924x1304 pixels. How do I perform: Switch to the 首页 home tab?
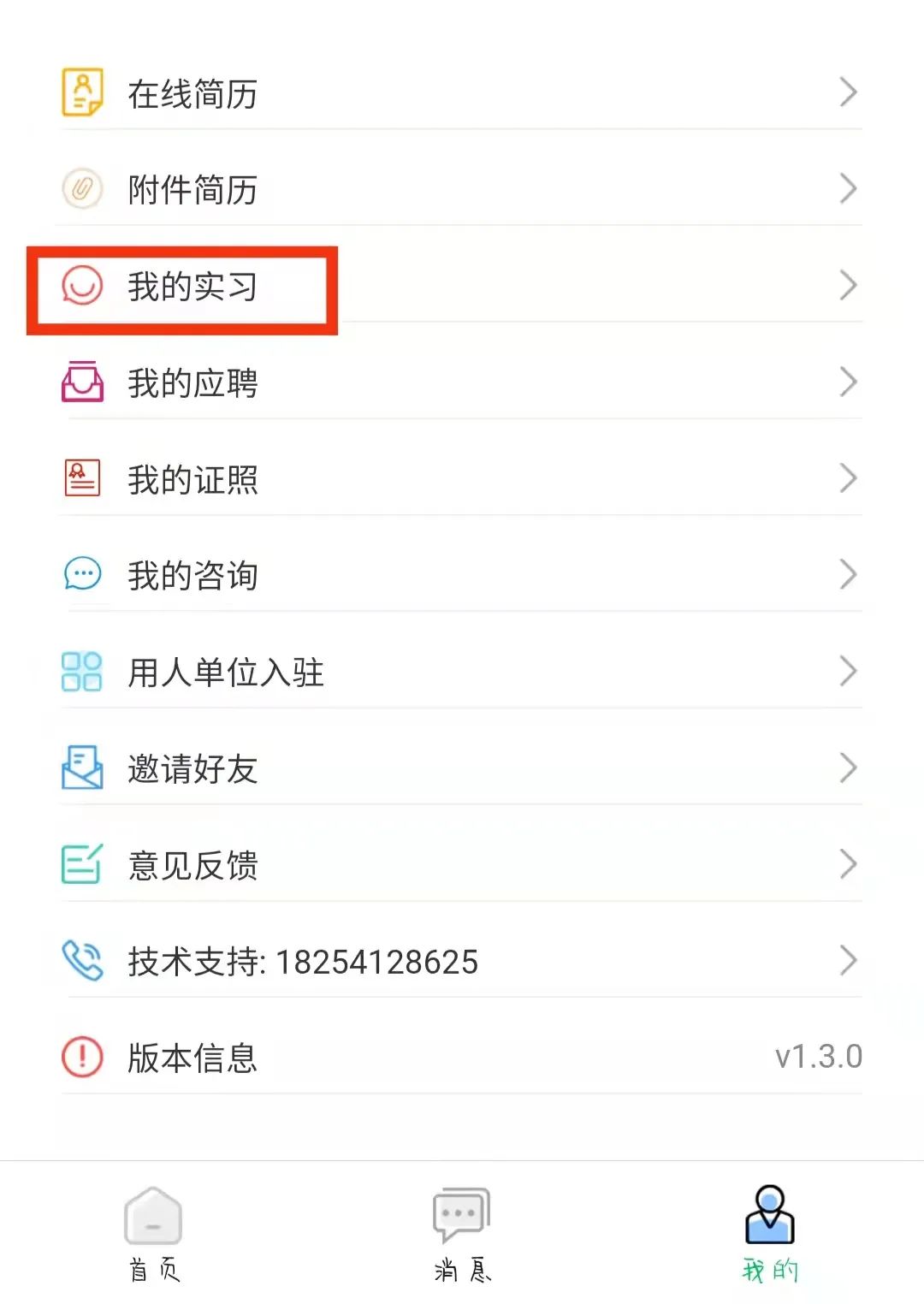click(154, 1233)
